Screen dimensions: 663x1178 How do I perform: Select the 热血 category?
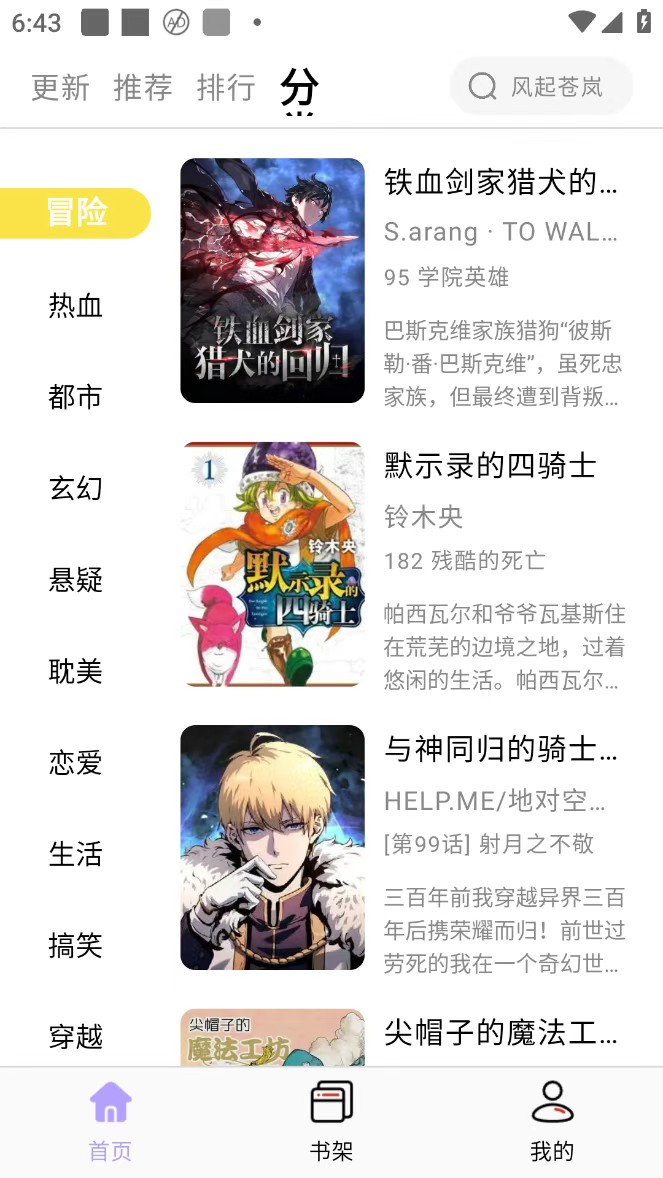click(x=76, y=305)
